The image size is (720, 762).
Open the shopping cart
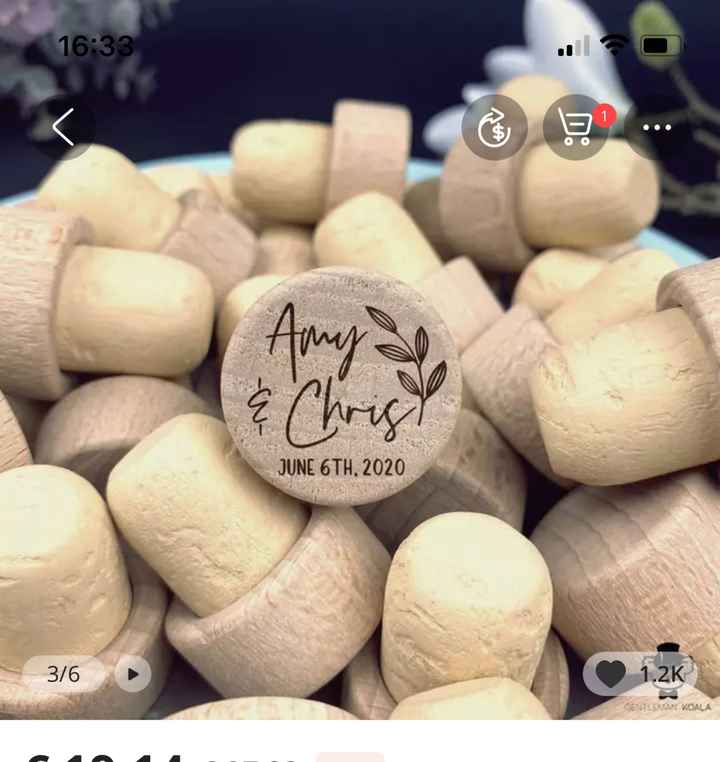577,128
